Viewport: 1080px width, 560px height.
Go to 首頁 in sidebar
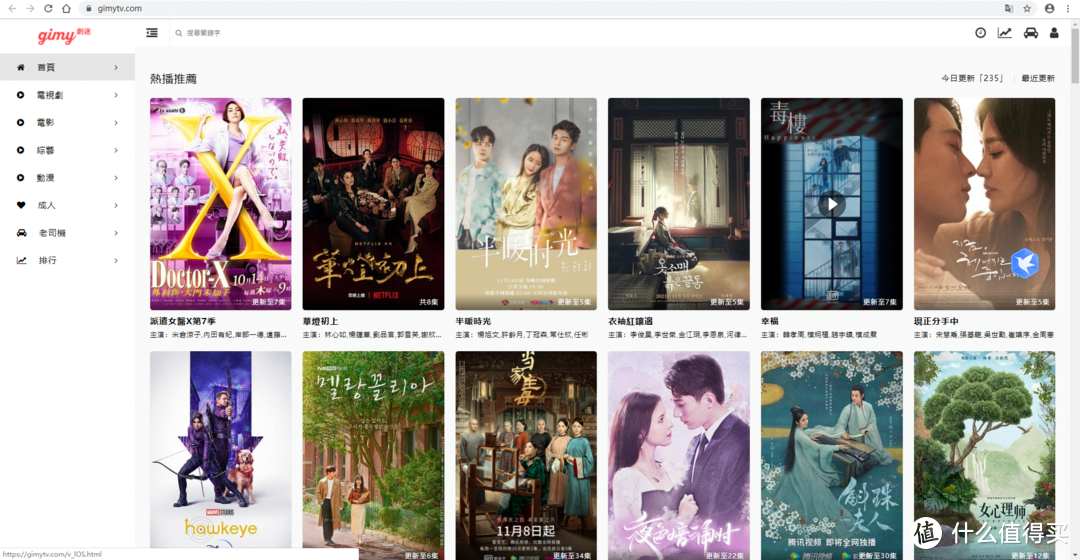pos(46,67)
